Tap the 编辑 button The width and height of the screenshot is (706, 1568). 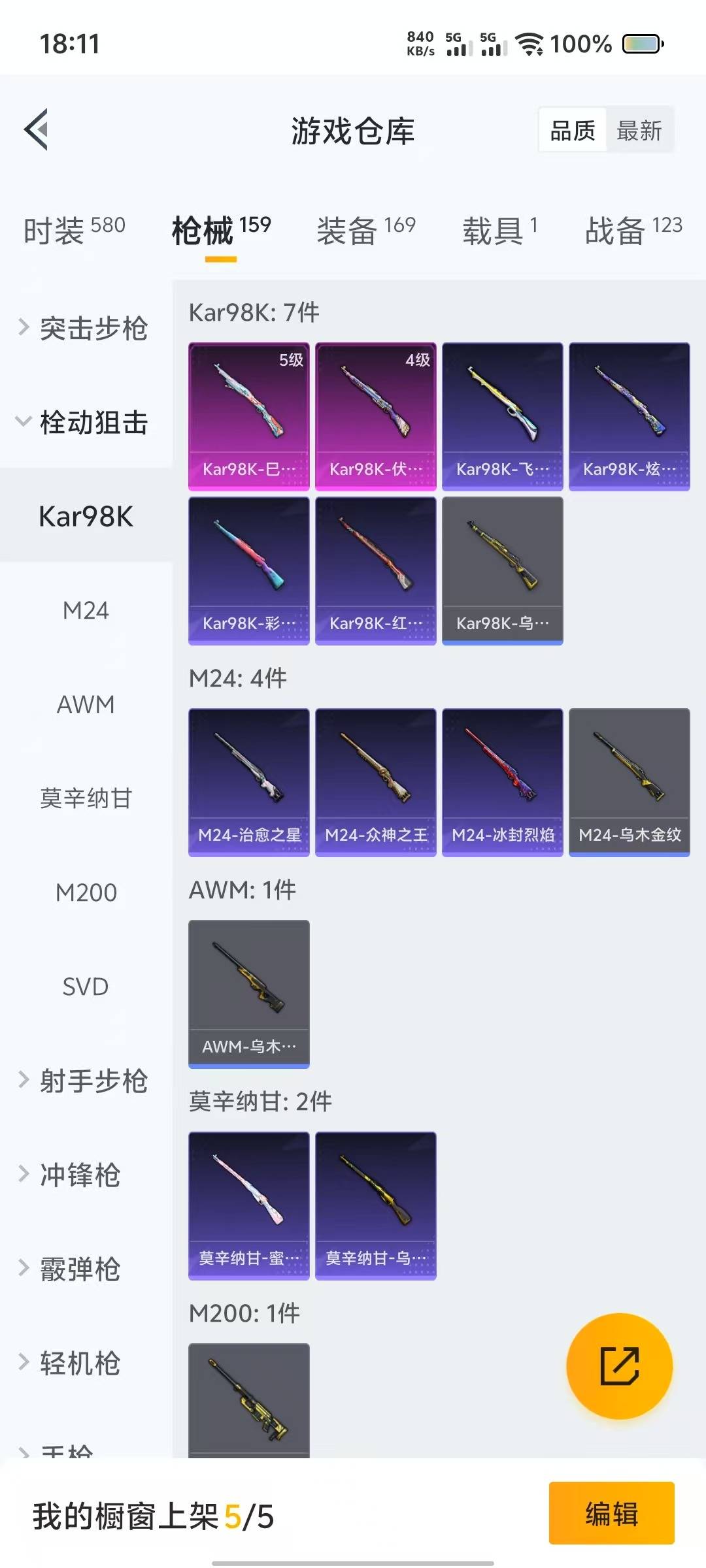tap(611, 1513)
